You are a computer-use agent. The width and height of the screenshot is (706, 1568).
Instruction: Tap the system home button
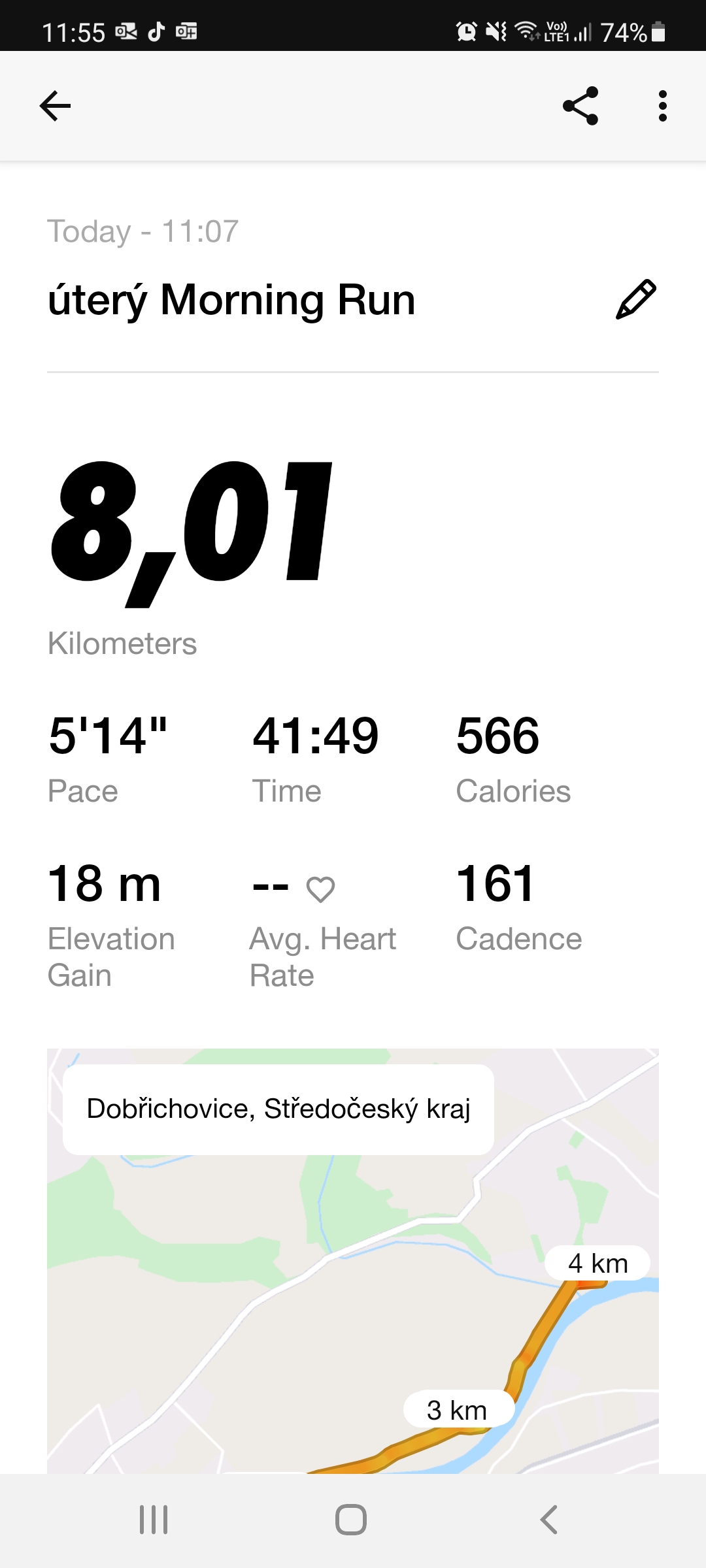click(x=351, y=1520)
